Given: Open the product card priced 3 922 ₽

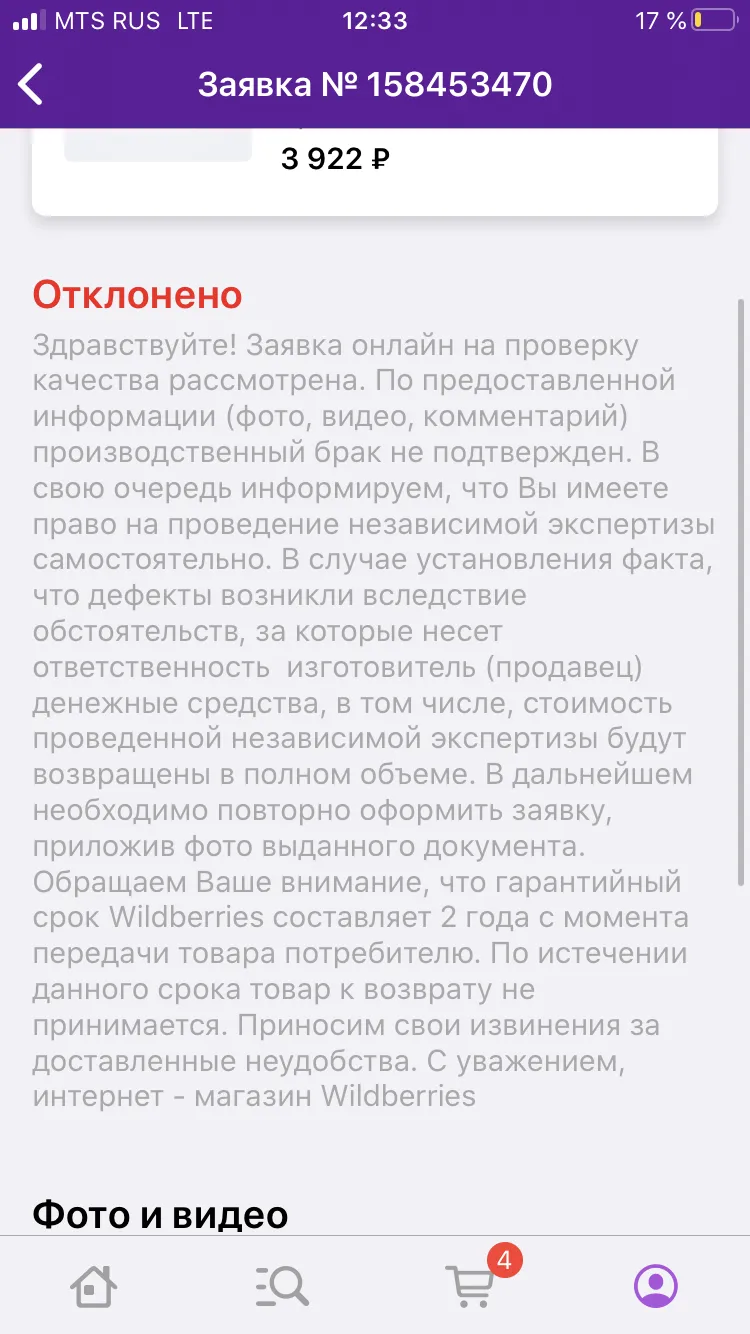Looking at the screenshot, I should (x=375, y=171).
